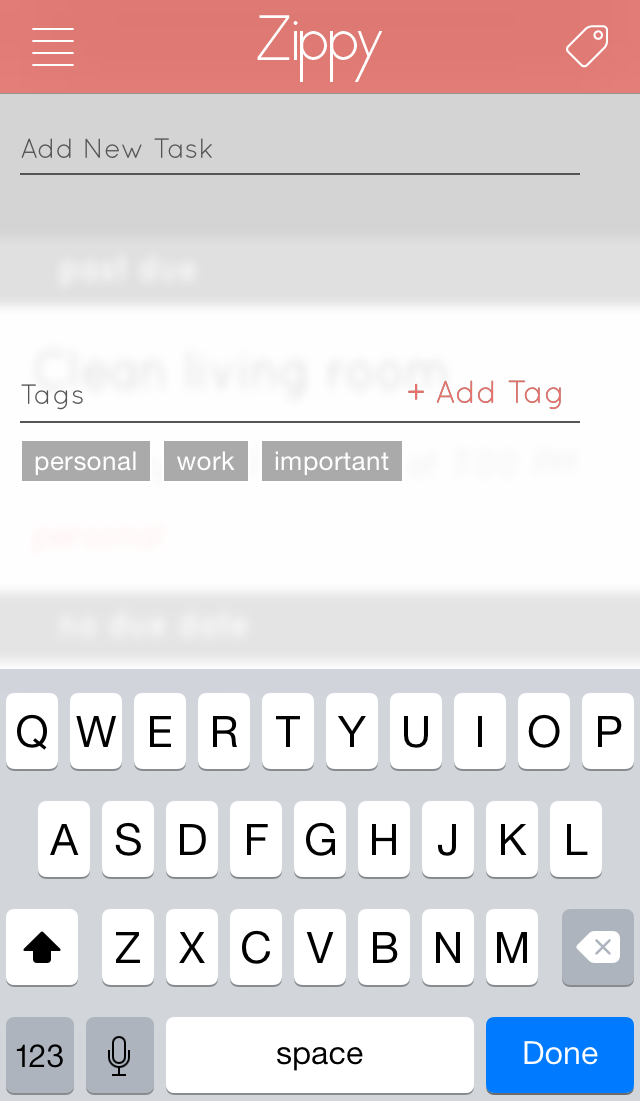Tap Done on the keyboard

(560, 1054)
